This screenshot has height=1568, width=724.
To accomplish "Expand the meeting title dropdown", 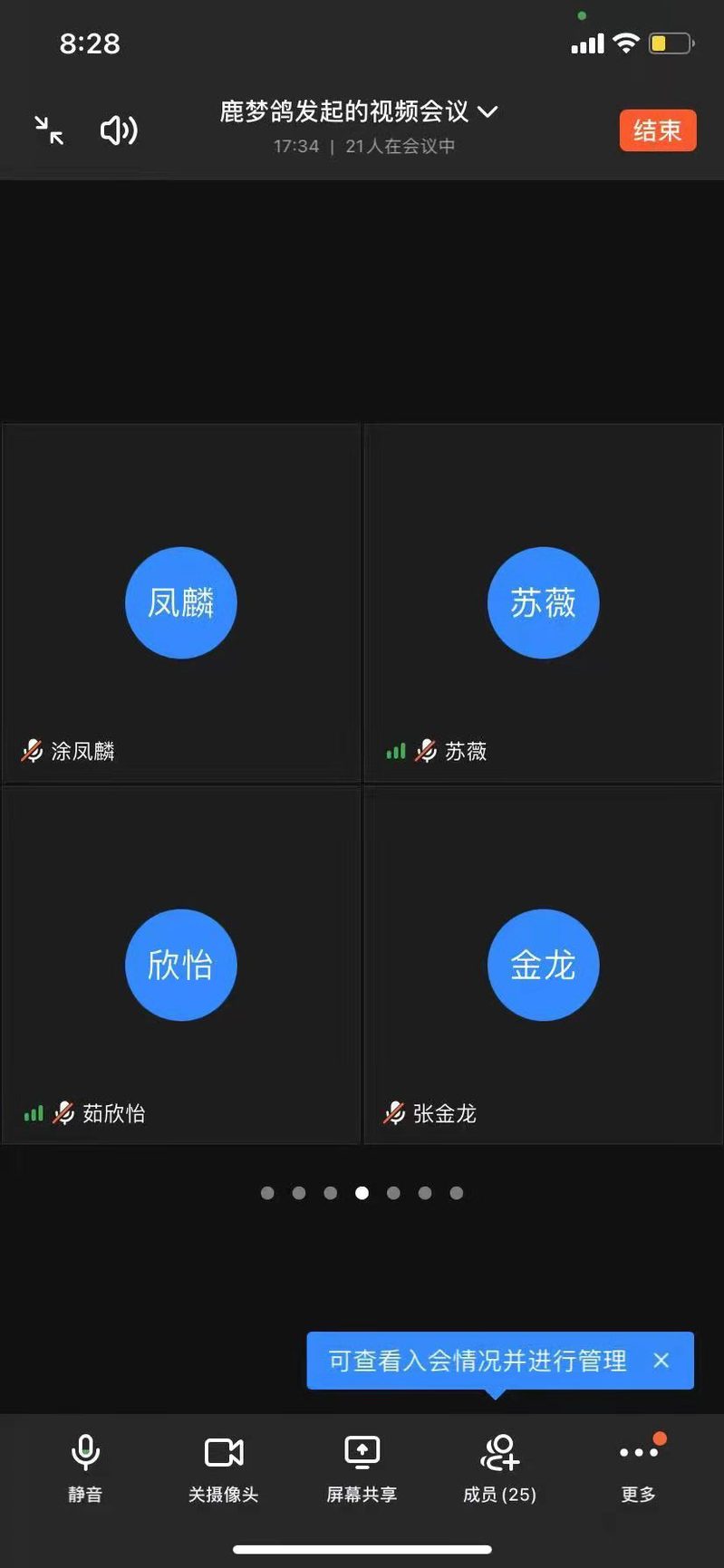I will (487, 111).
